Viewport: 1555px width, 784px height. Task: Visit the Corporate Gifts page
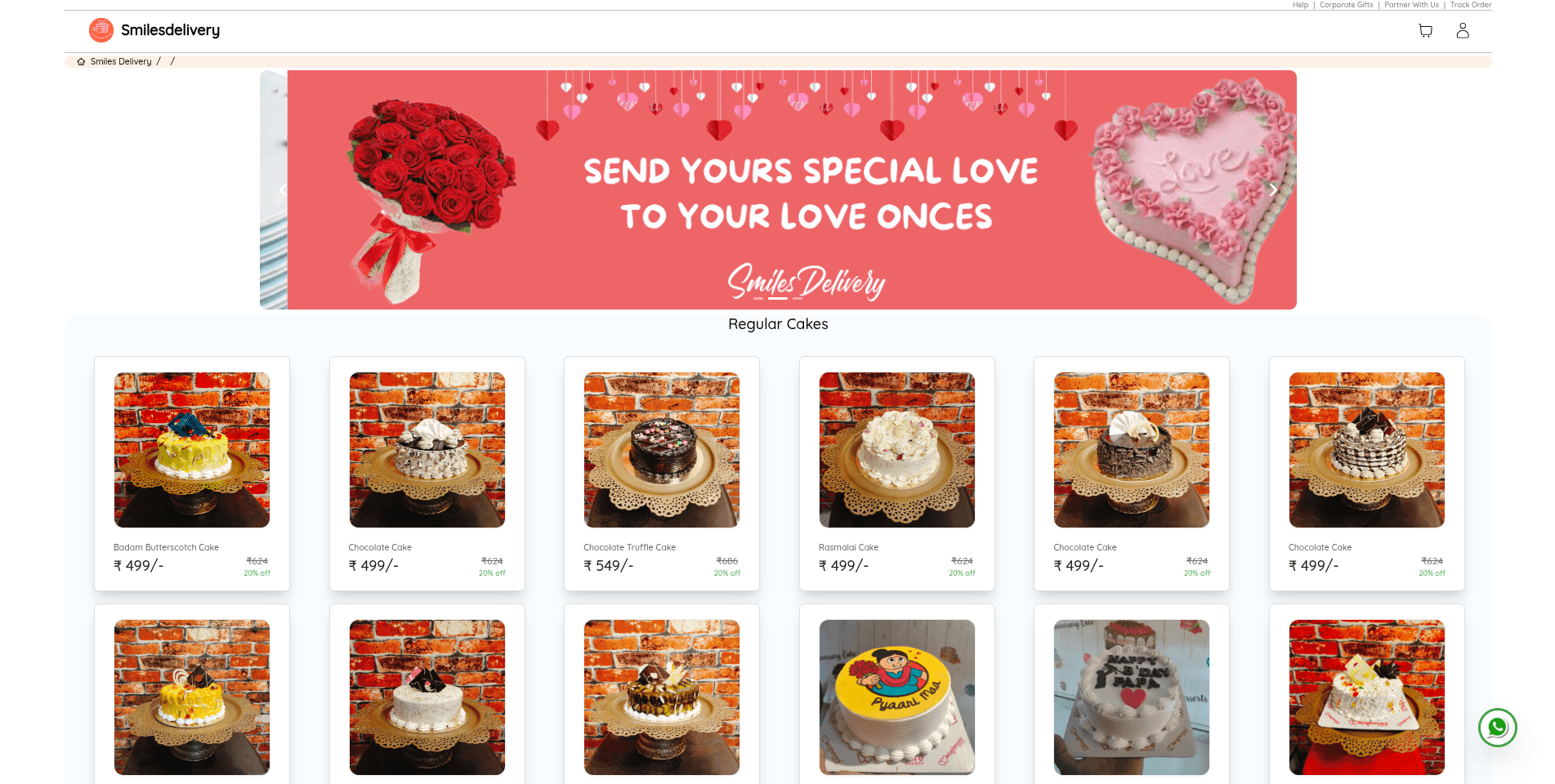pos(1346,5)
